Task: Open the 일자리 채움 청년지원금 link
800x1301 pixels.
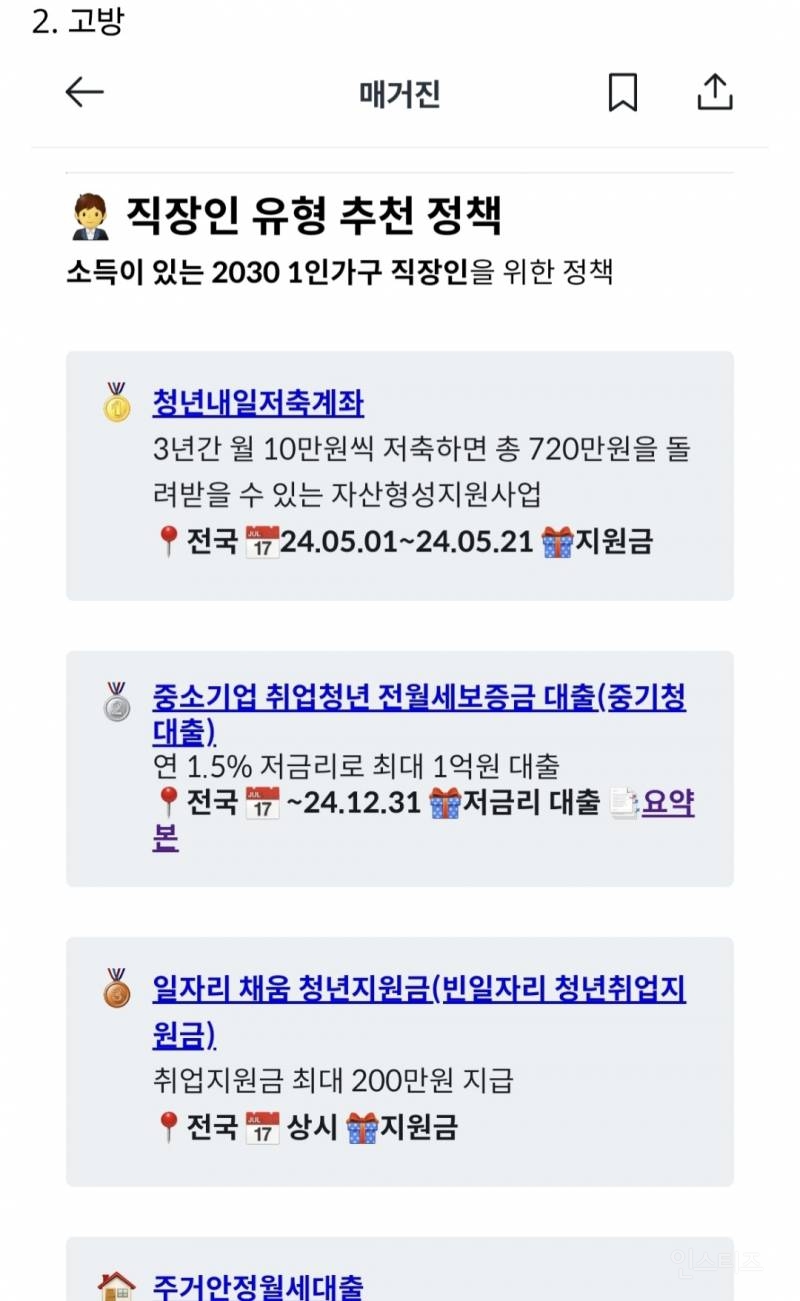Action: click(418, 989)
